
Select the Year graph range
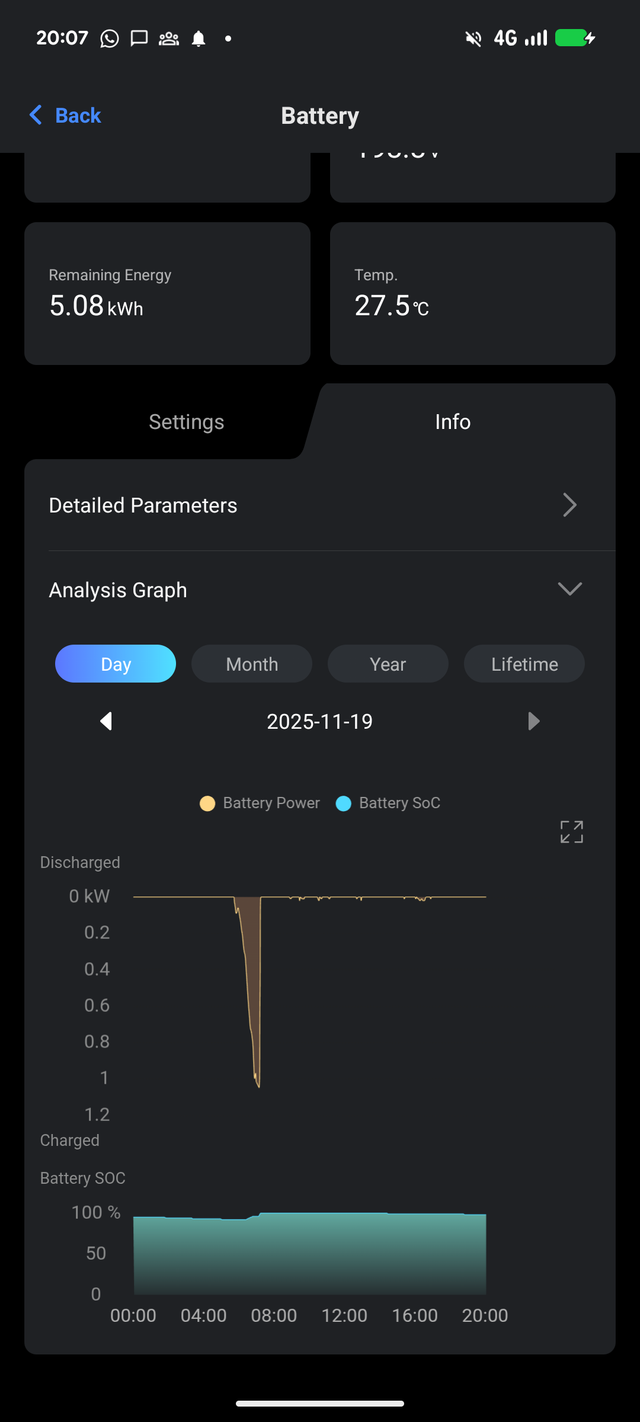click(388, 664)
